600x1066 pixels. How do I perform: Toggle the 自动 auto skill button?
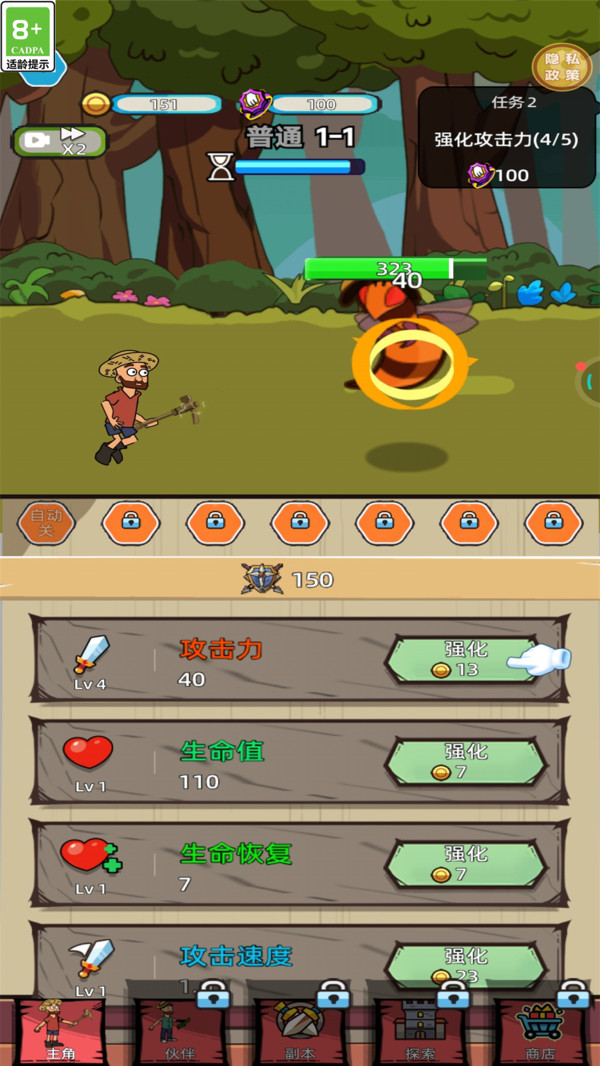click(x=46, y=522)
